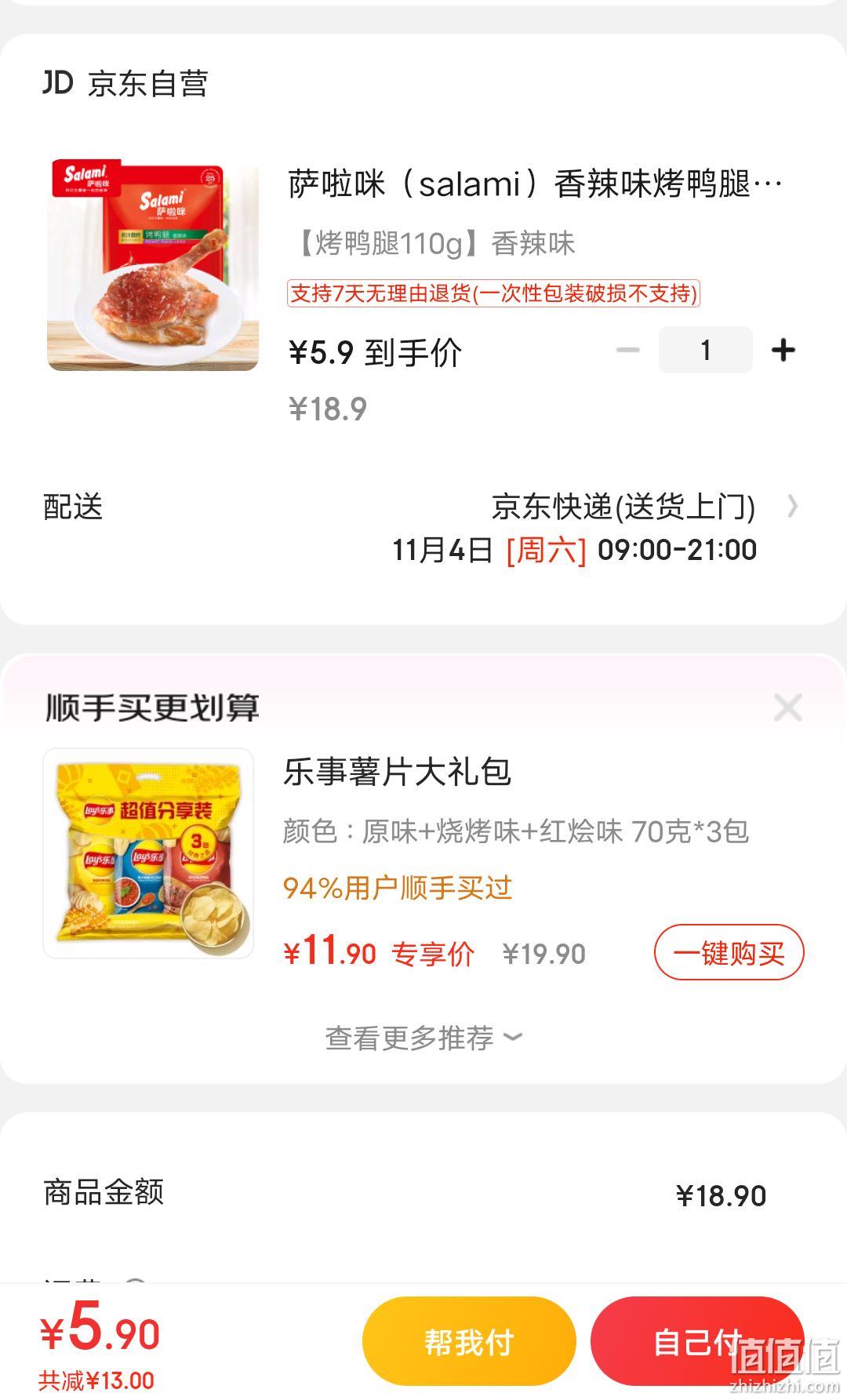The width and height of the screenshot is (847, 1400).
Task: Choose 帮我付 to ask someone to pay
Action: [x=469, y=1341]
